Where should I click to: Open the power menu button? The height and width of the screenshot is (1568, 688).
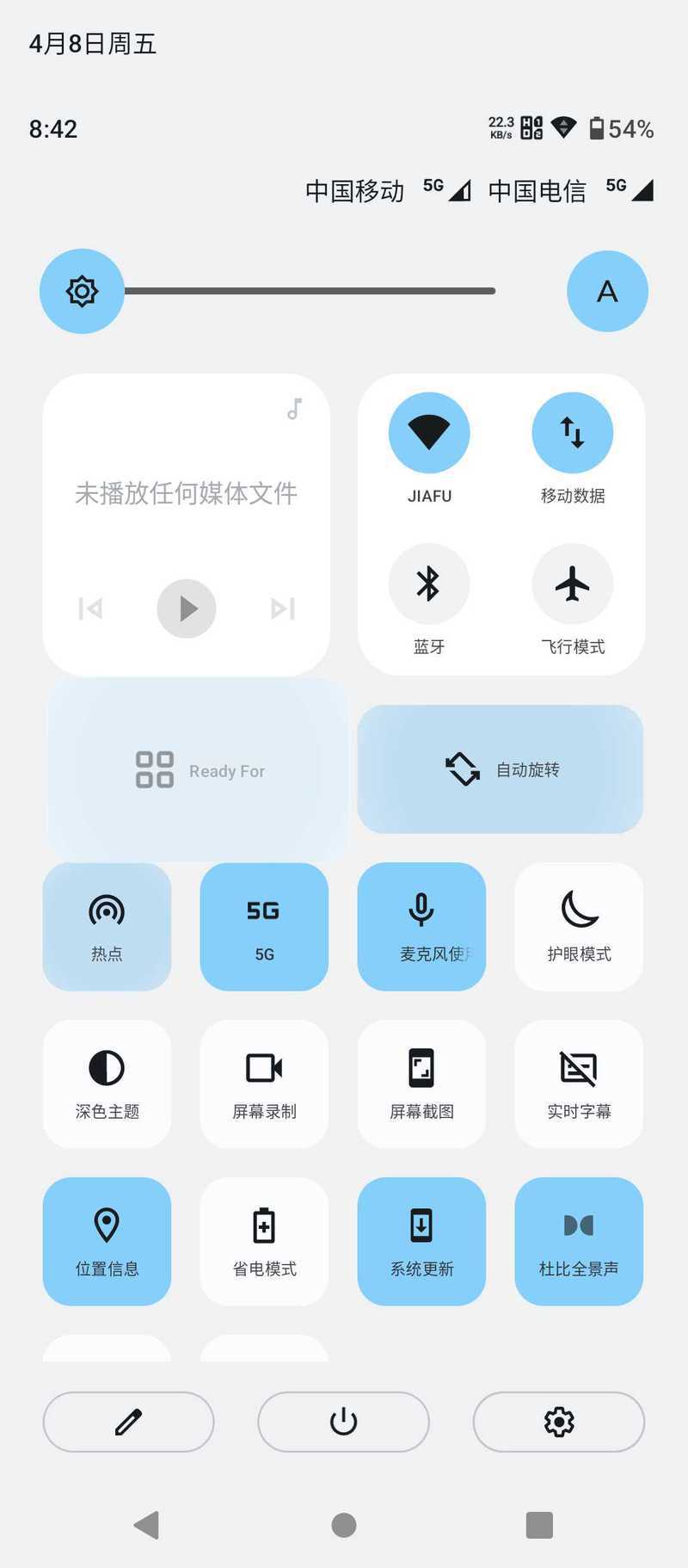(x=343, y=1422)
